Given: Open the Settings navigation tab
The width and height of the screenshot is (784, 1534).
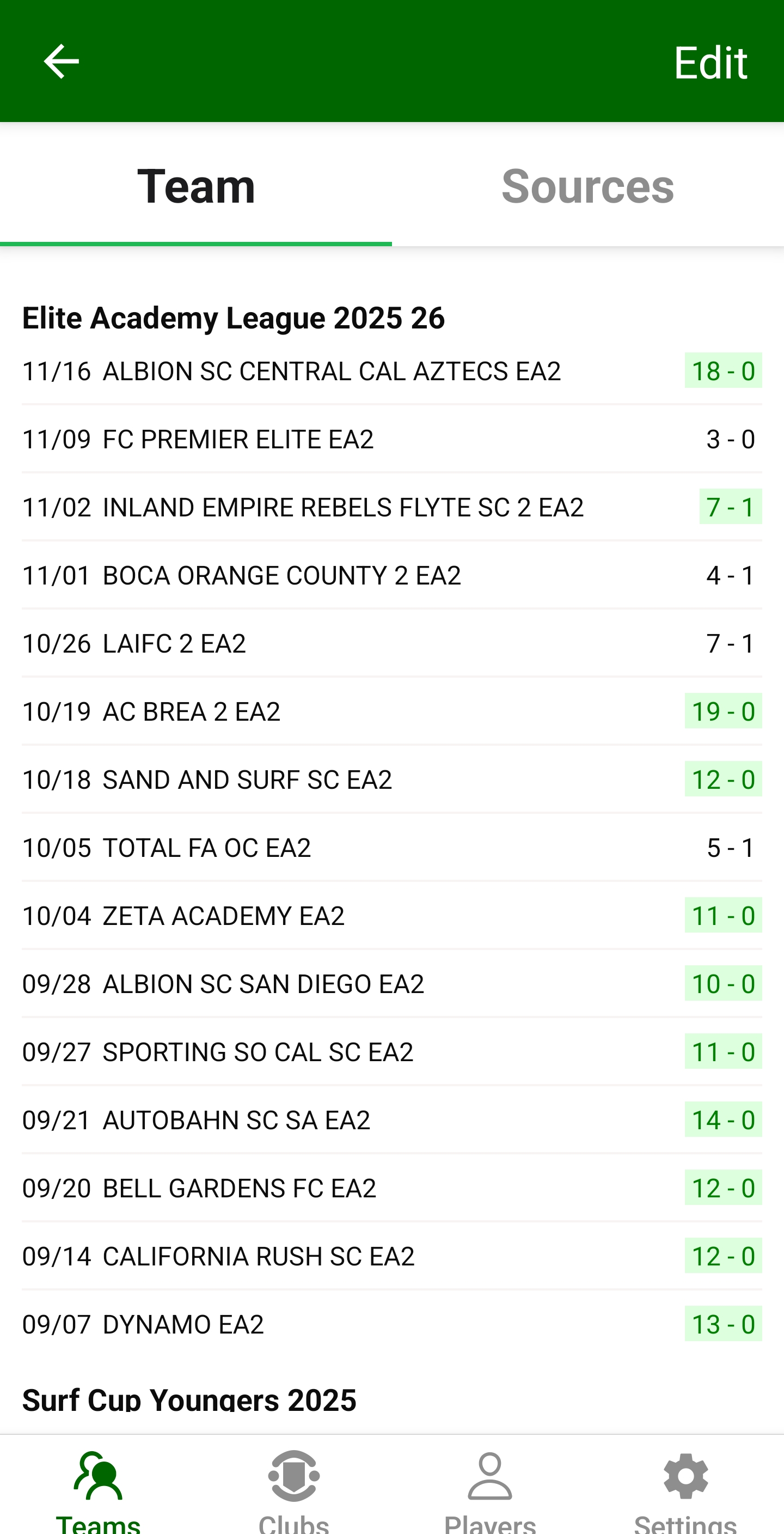Looking at the screenshot, I should [x=685, y=1489].
